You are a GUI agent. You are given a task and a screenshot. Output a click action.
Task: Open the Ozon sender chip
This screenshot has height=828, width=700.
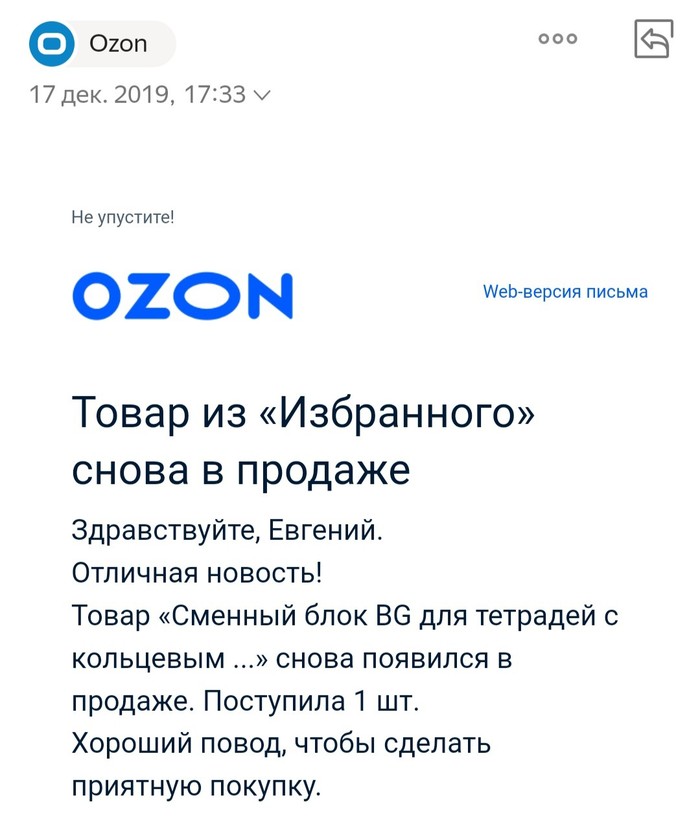point(101,44)
